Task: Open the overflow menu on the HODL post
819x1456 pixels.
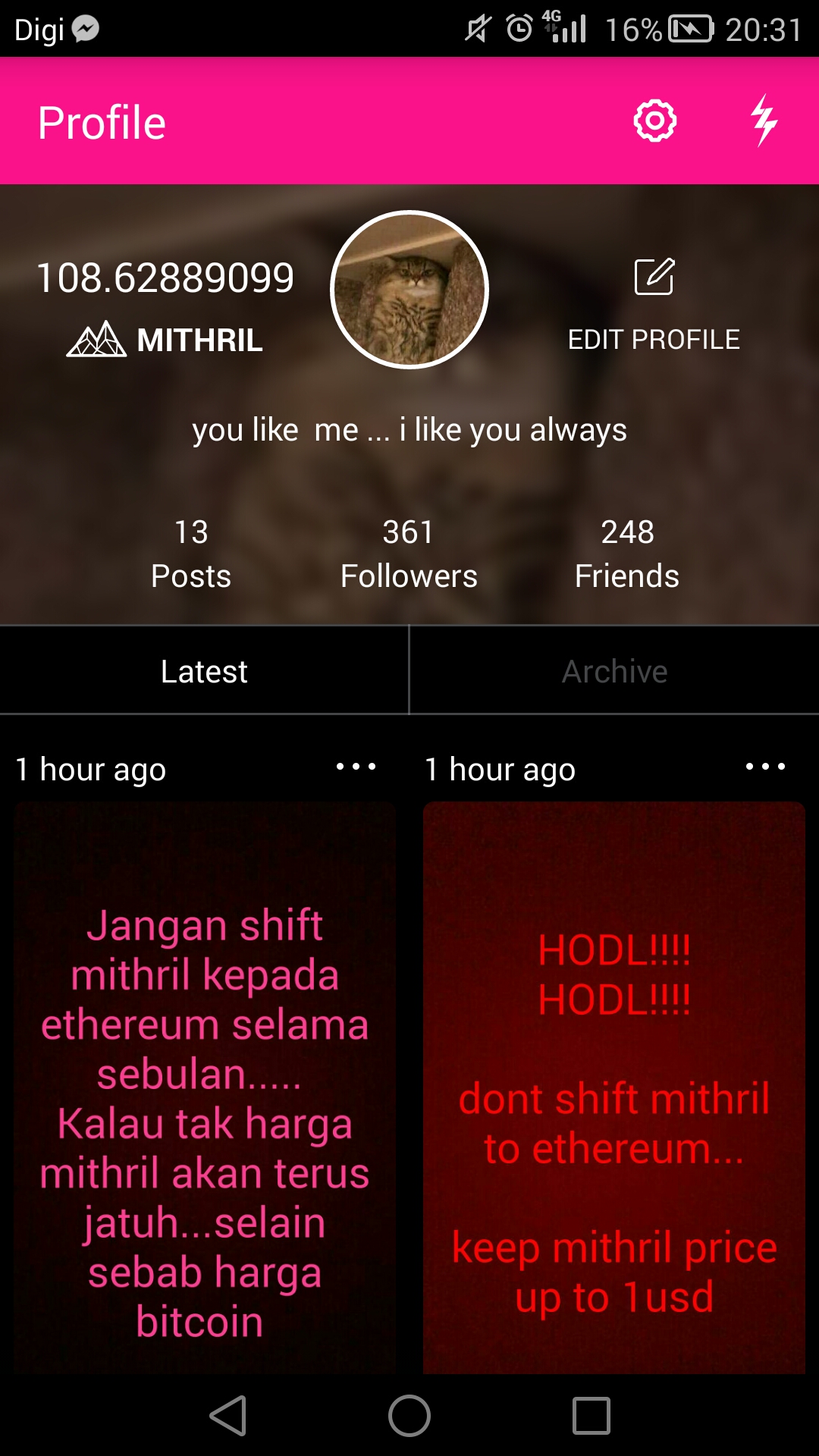Action: coord(765,767)
